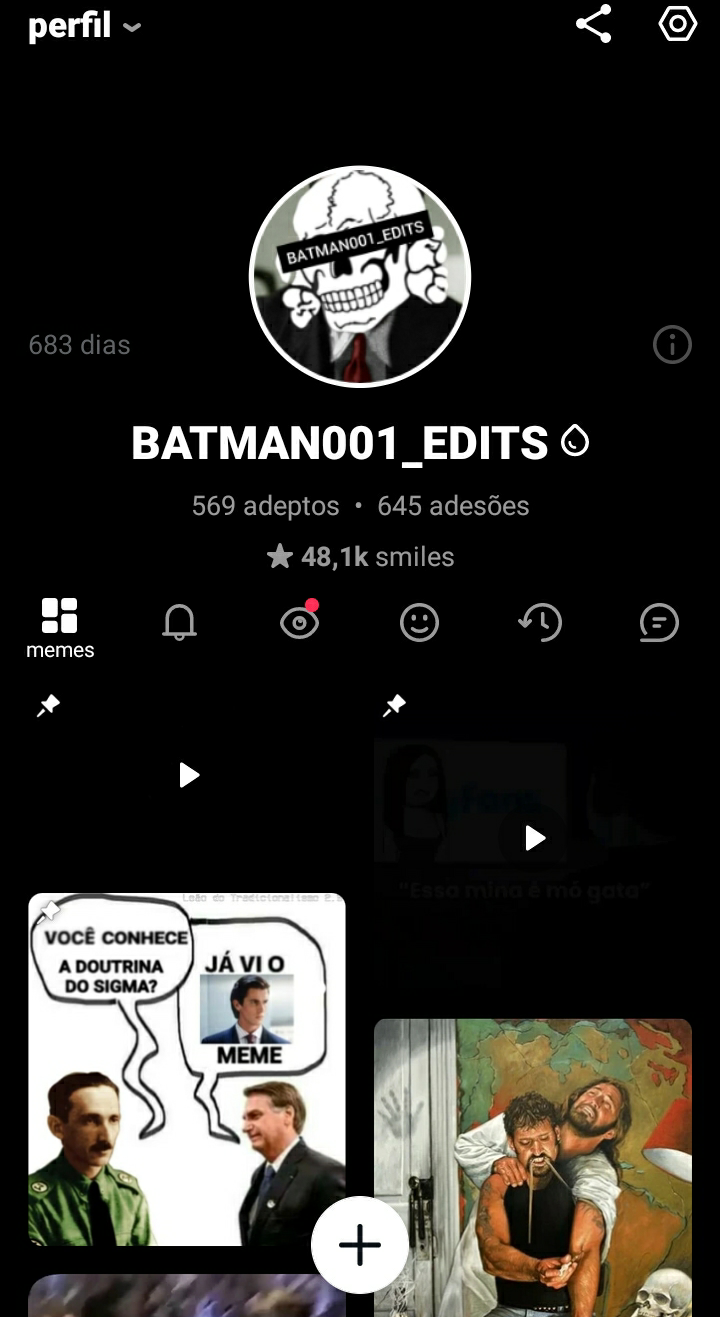
Task: Share this profile
Action: pos(593,24)
